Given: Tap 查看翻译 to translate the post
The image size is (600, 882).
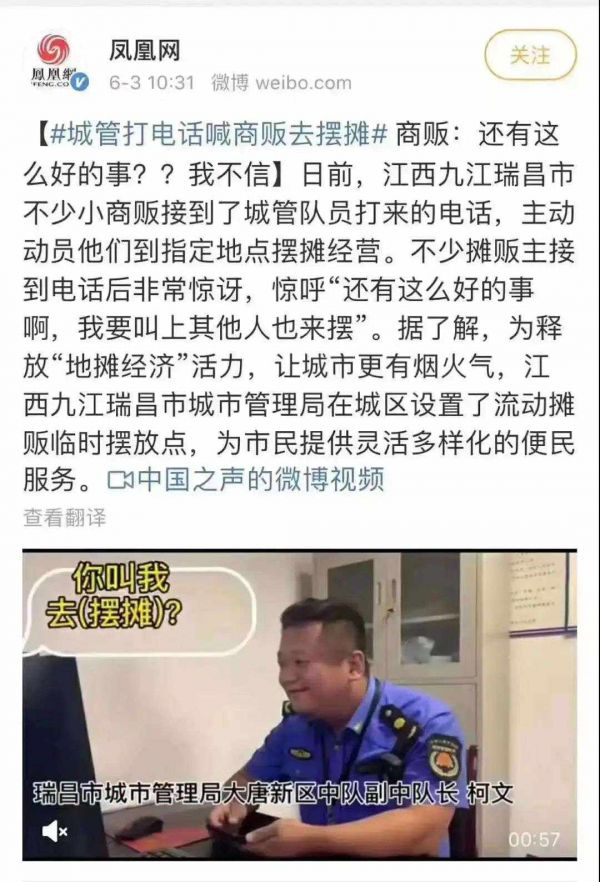Looking at the screenshot, I should click(x=64, y=517).
